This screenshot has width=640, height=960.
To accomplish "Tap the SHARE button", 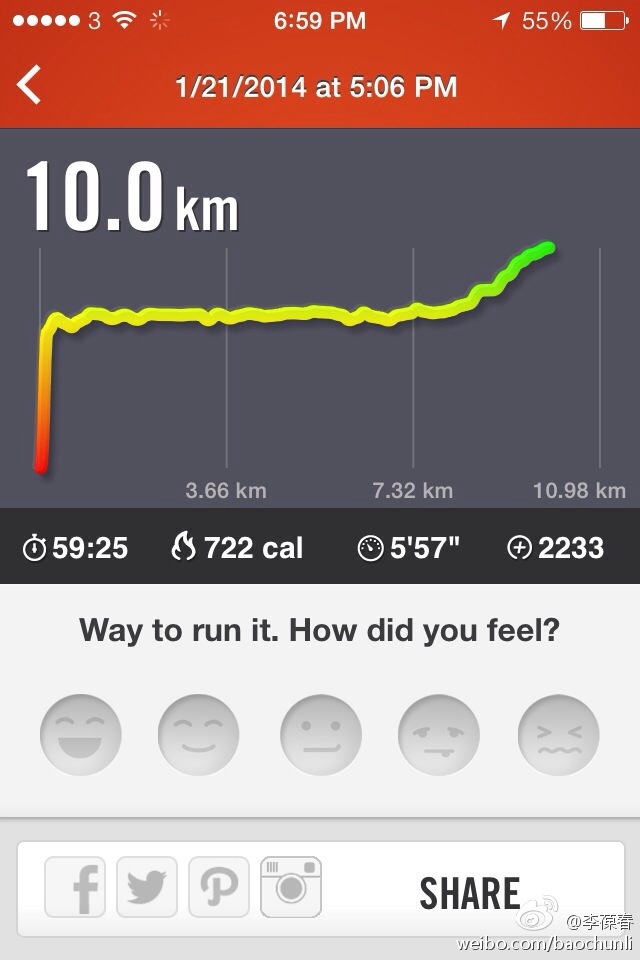I will pos(470,892).
